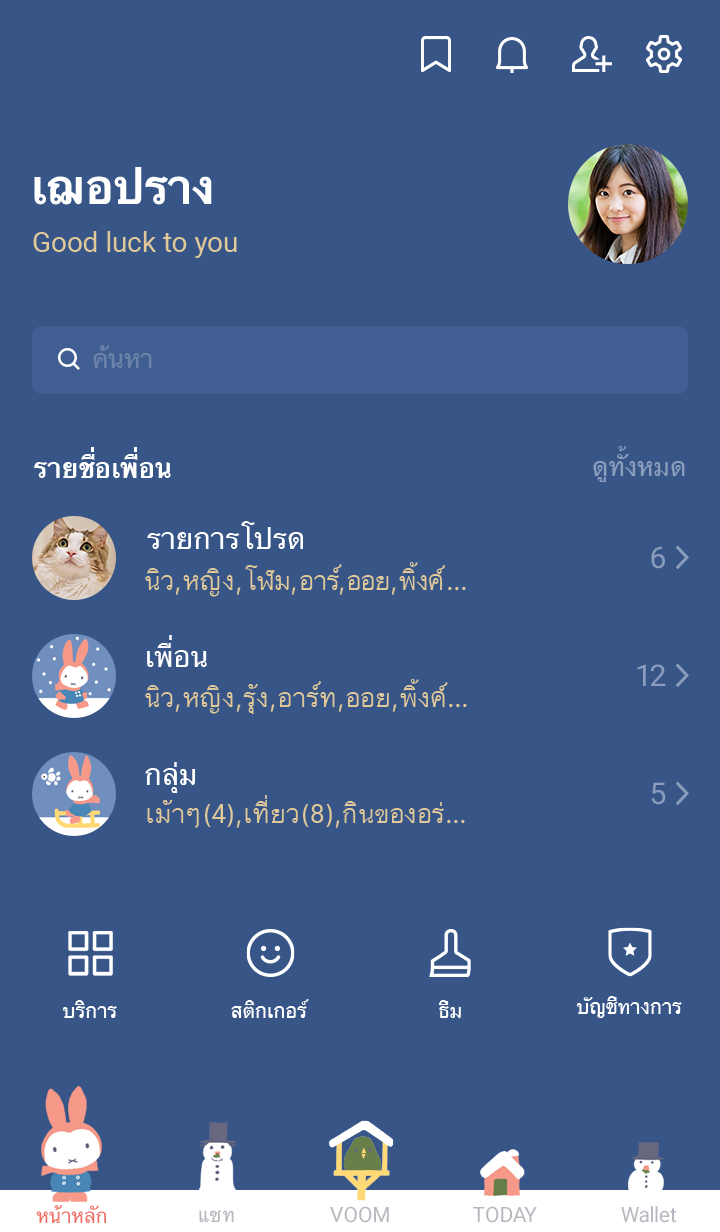Open the รายการโปรด favorites list

click(360, 558)
